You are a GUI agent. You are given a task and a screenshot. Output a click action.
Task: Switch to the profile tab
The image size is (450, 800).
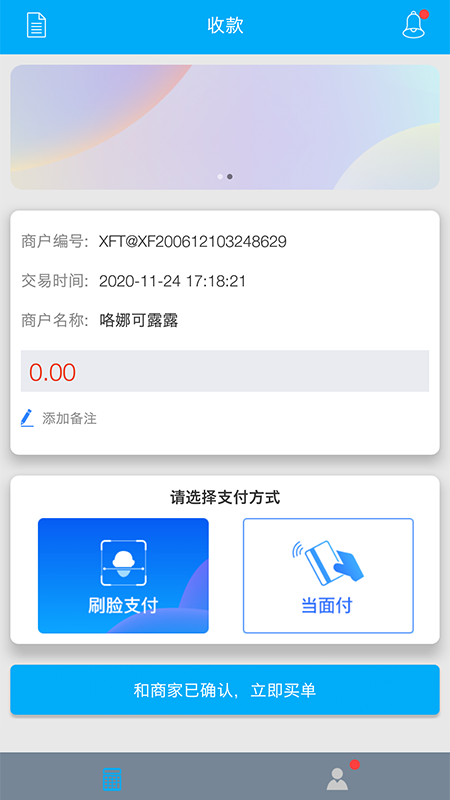click(337, 779)
